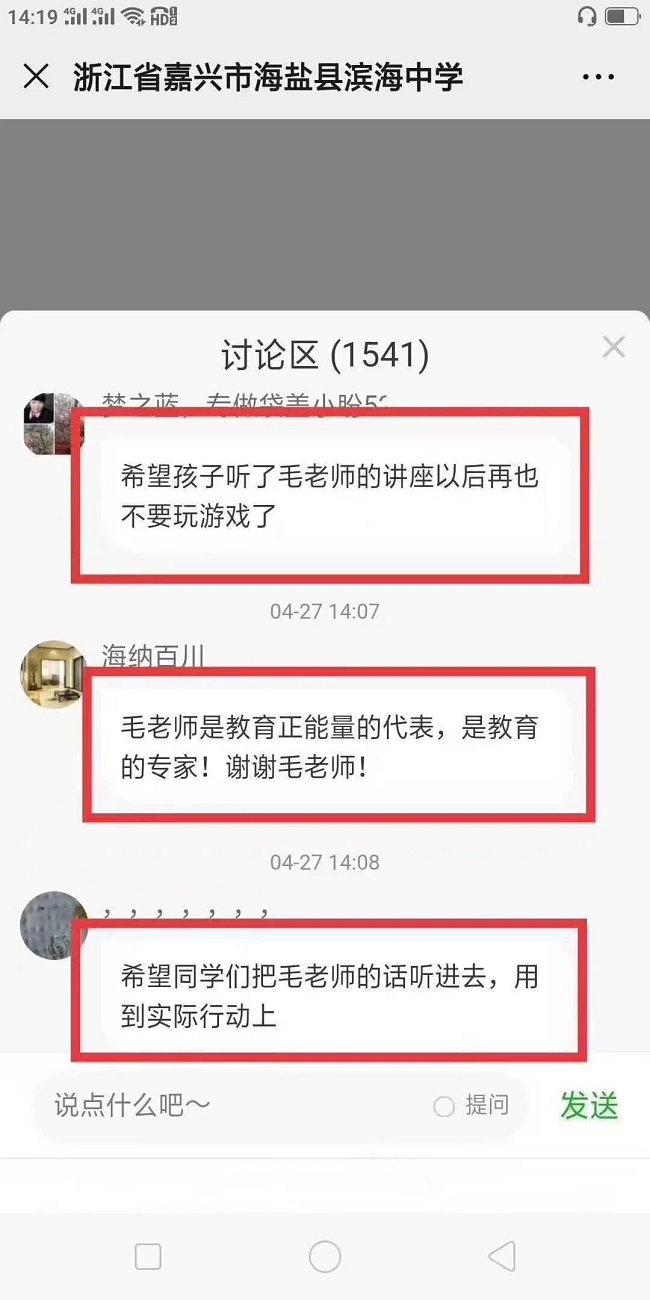Close the 讨论区 discussion panel
650x1300 pixels.
[613, 348]
